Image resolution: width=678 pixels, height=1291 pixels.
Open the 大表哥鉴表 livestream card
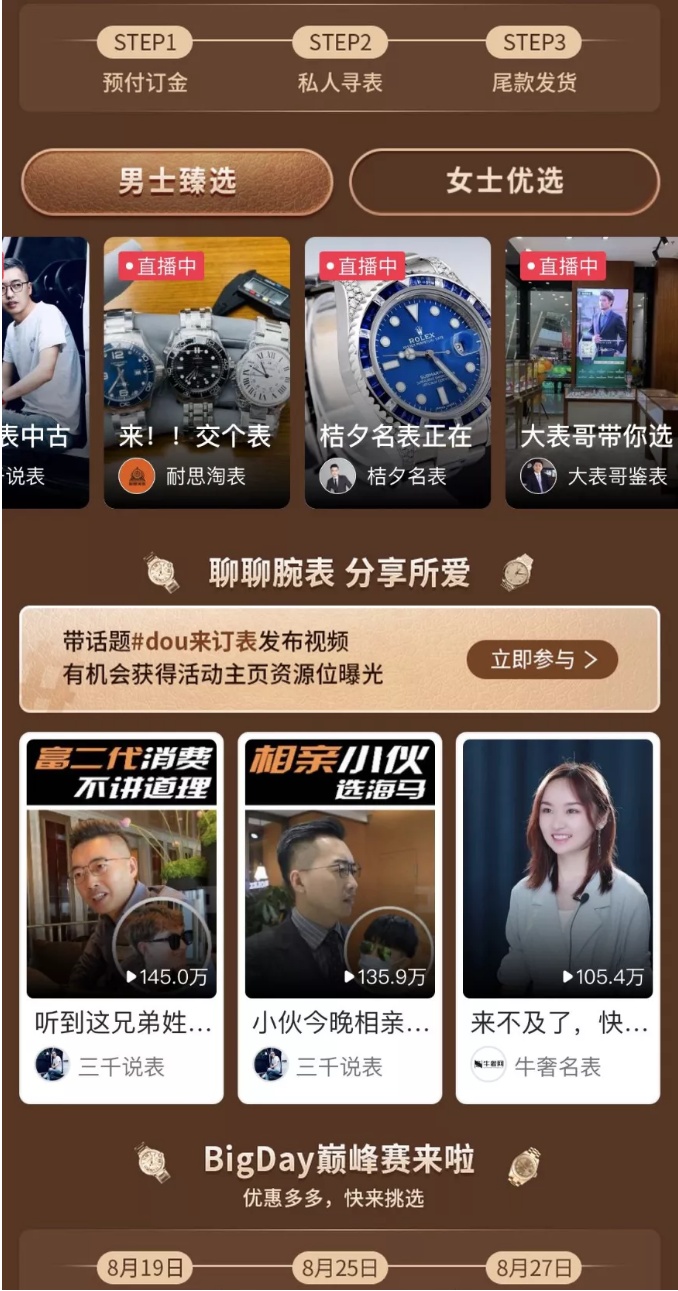pos(592,372)
